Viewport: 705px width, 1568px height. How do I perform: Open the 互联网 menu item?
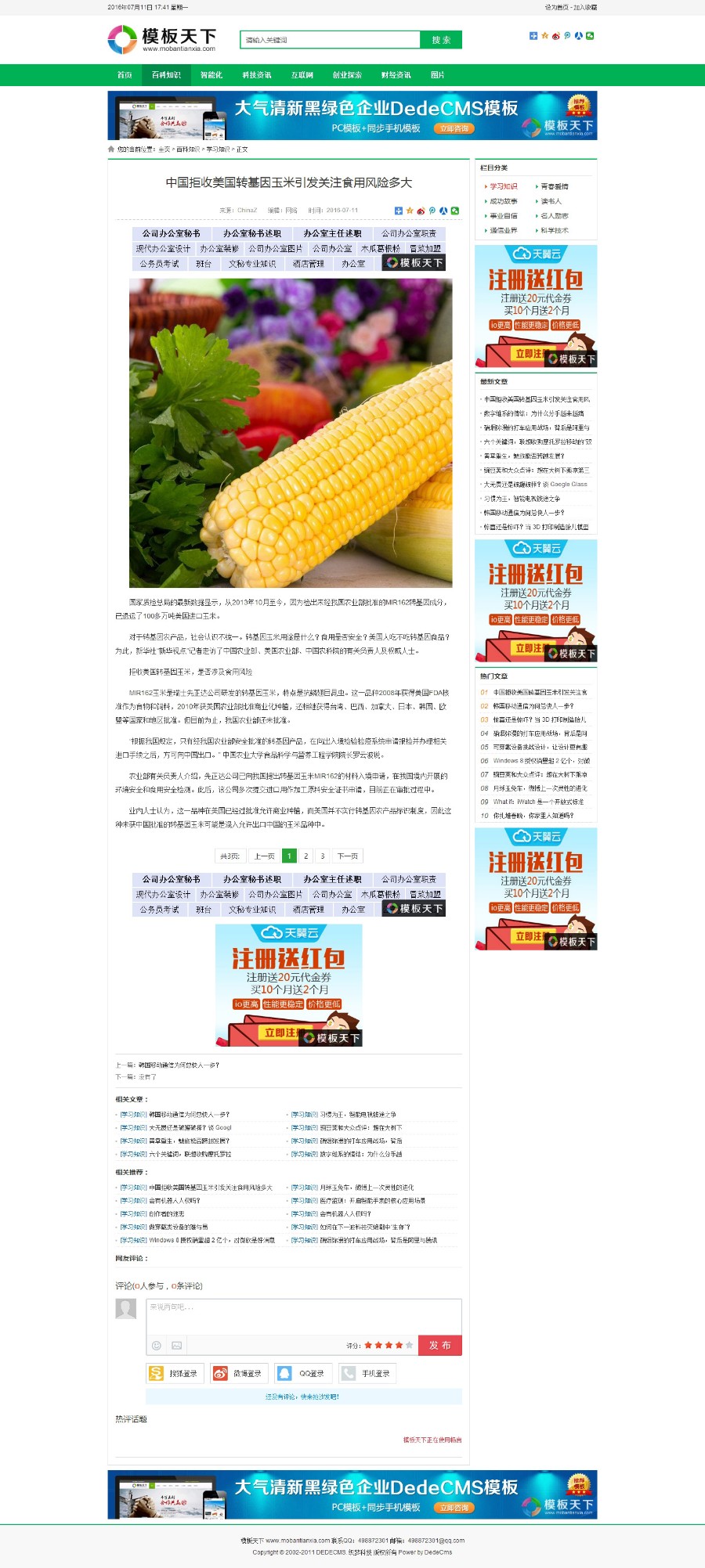tap(302, 75)
